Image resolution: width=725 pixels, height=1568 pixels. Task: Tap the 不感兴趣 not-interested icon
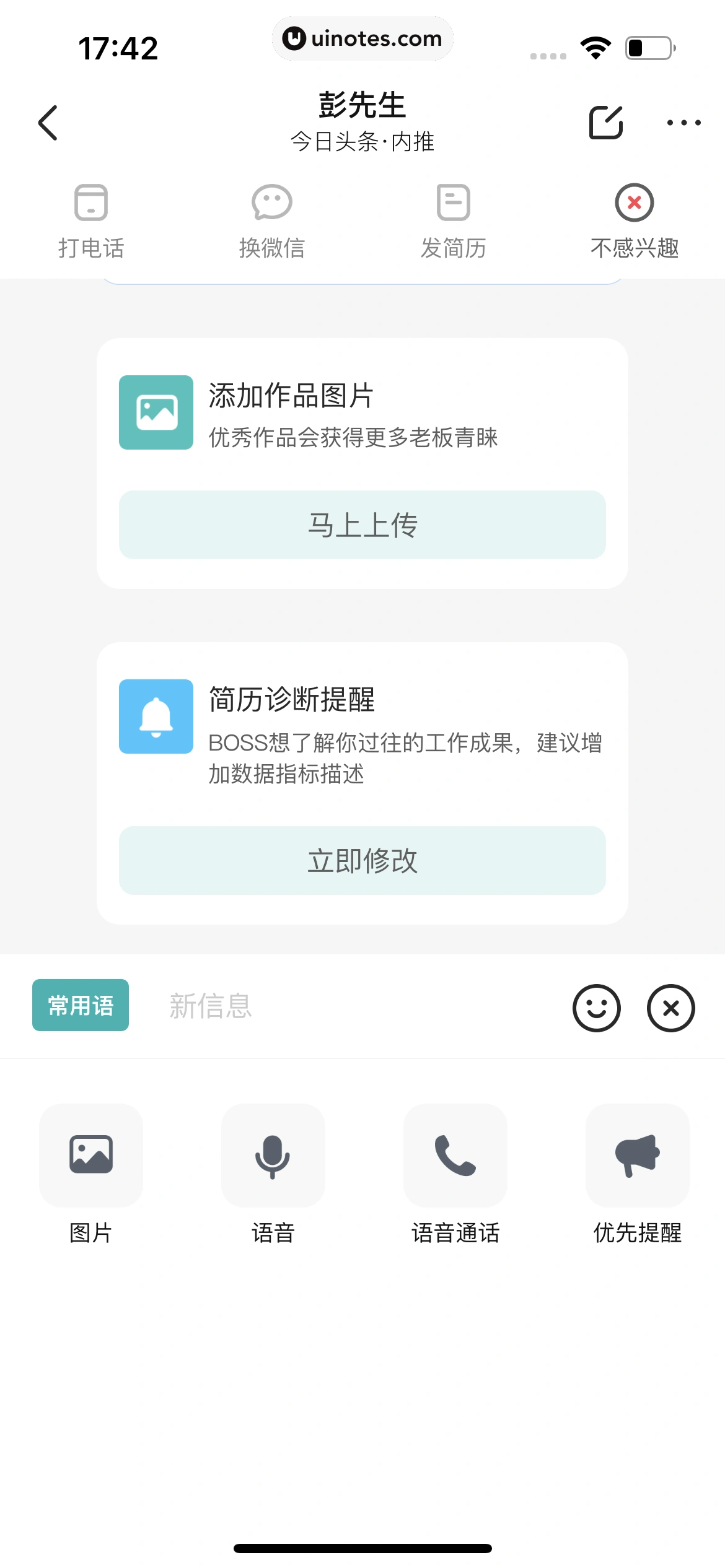634,203
